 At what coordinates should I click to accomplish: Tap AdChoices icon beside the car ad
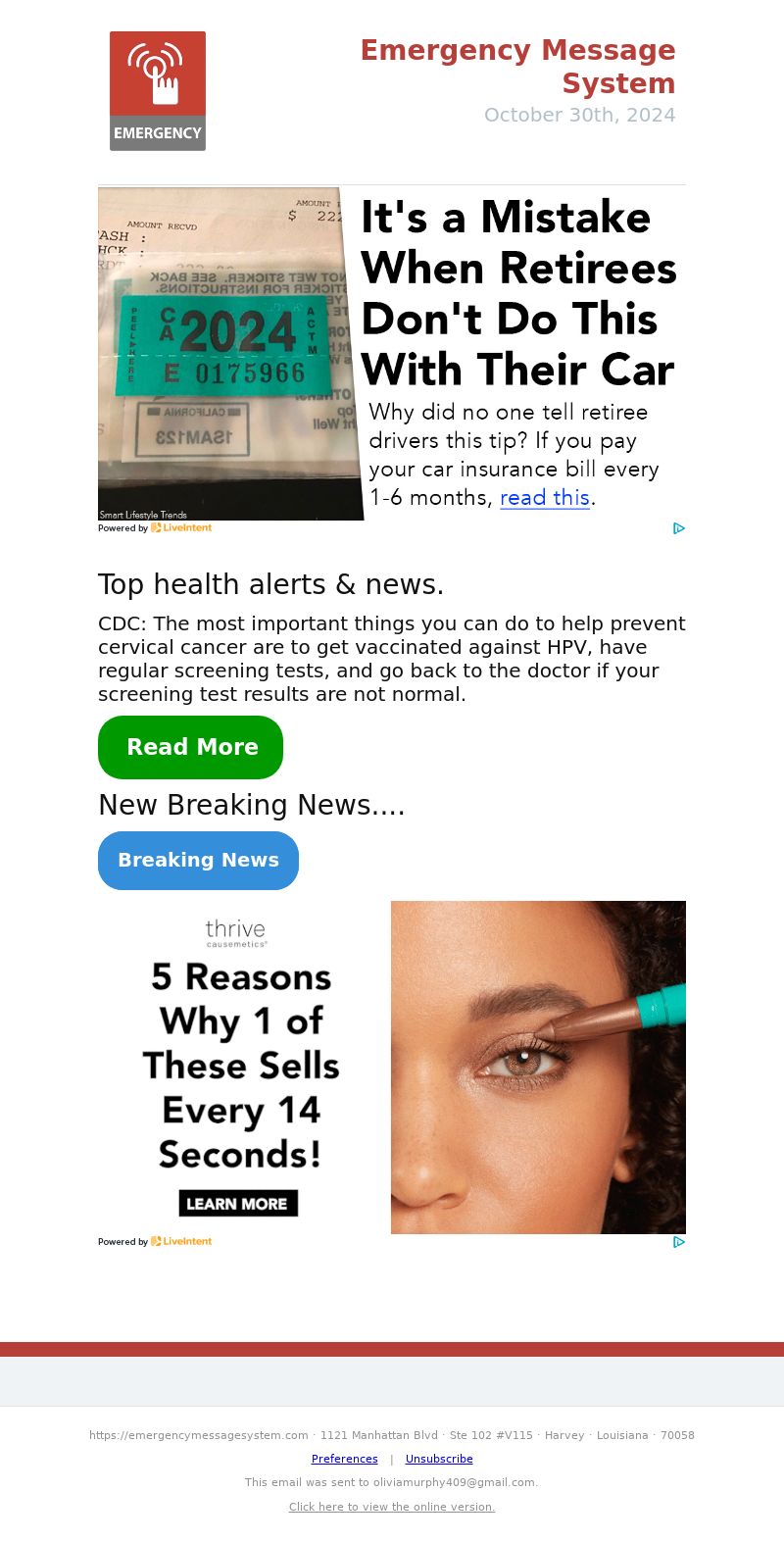(678, 528)
